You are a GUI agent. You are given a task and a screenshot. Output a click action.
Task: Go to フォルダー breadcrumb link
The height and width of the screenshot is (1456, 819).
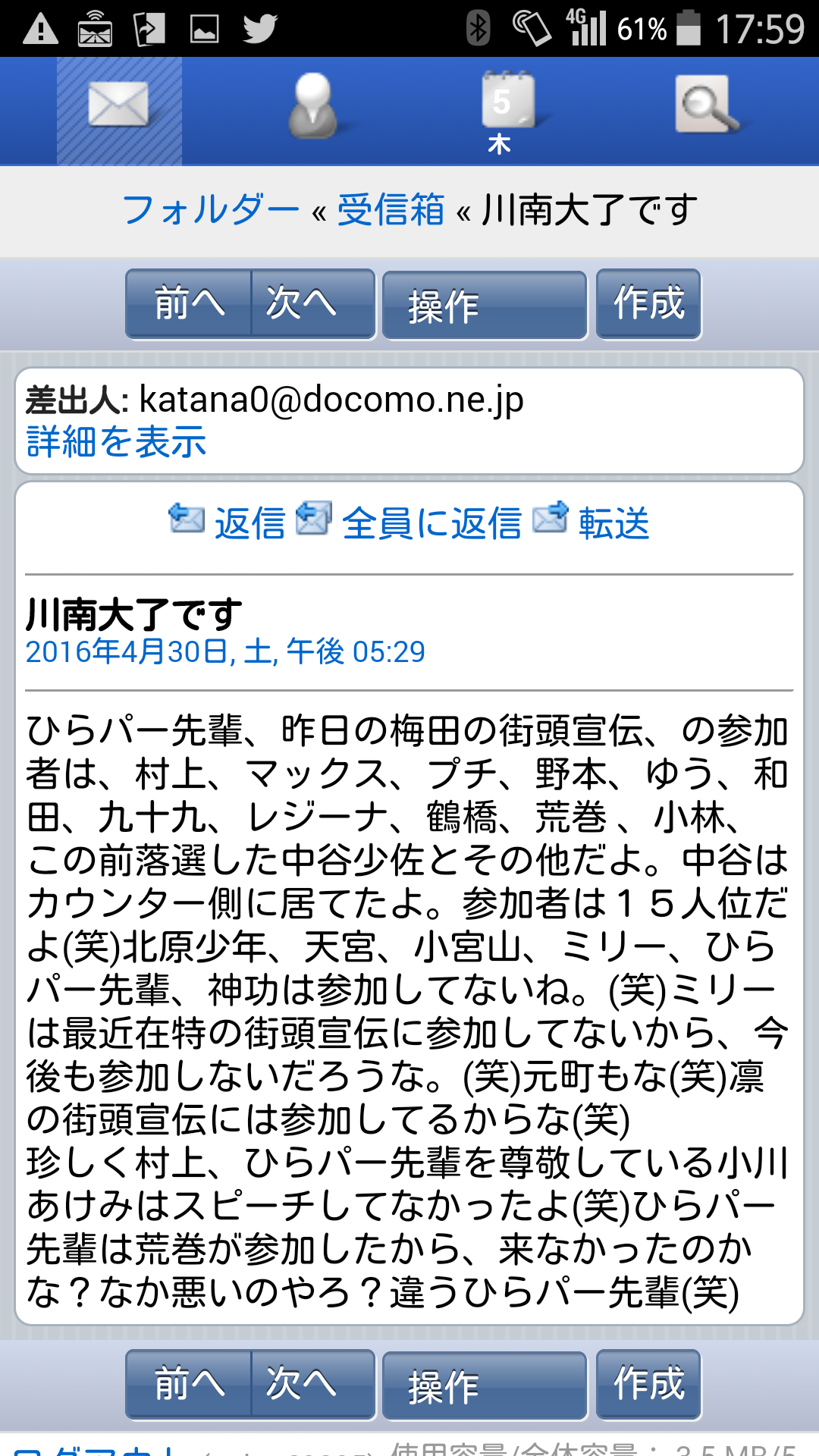[211, 210]
